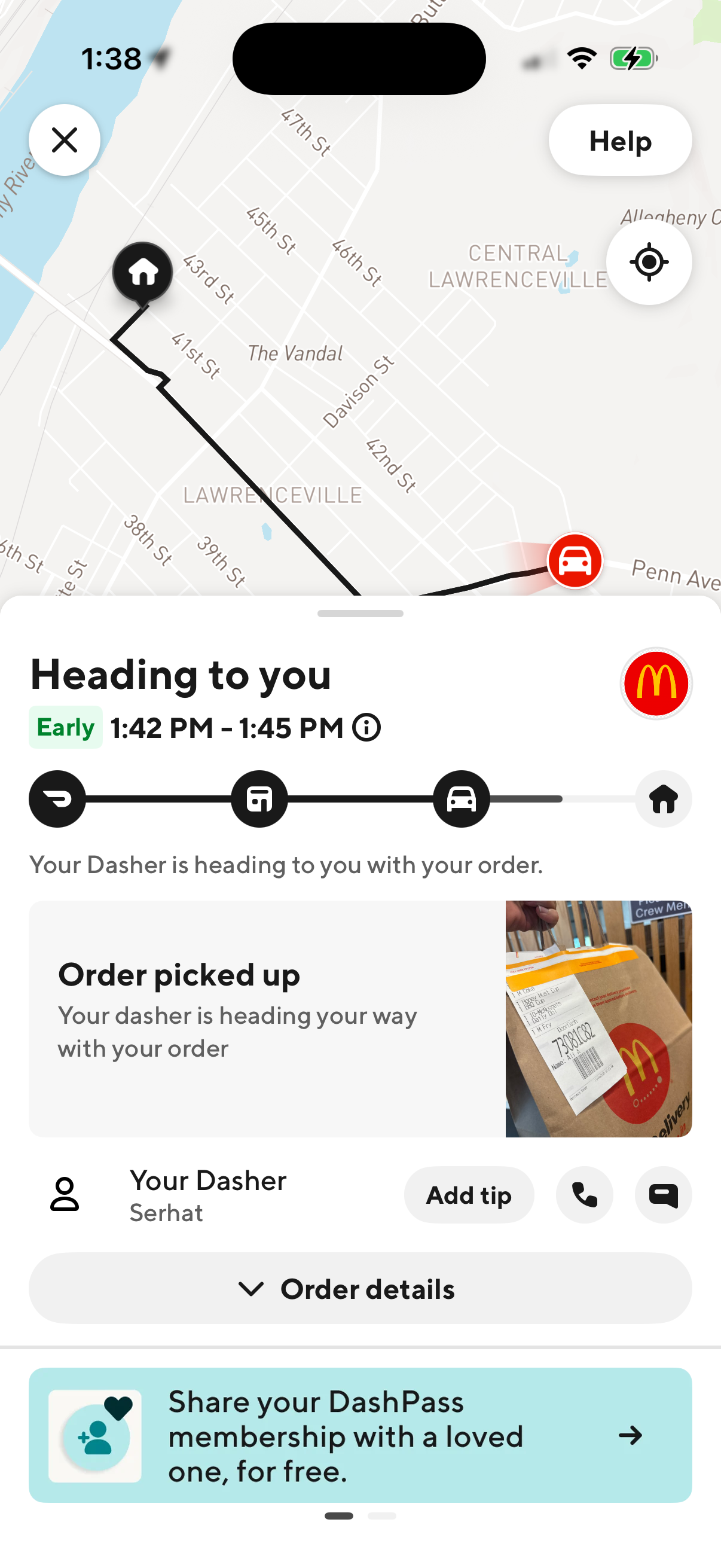Tap the McDonald's restaurant logo
Screen dimensions: 721x1568
pyautogui.click(x=657, y=683)
